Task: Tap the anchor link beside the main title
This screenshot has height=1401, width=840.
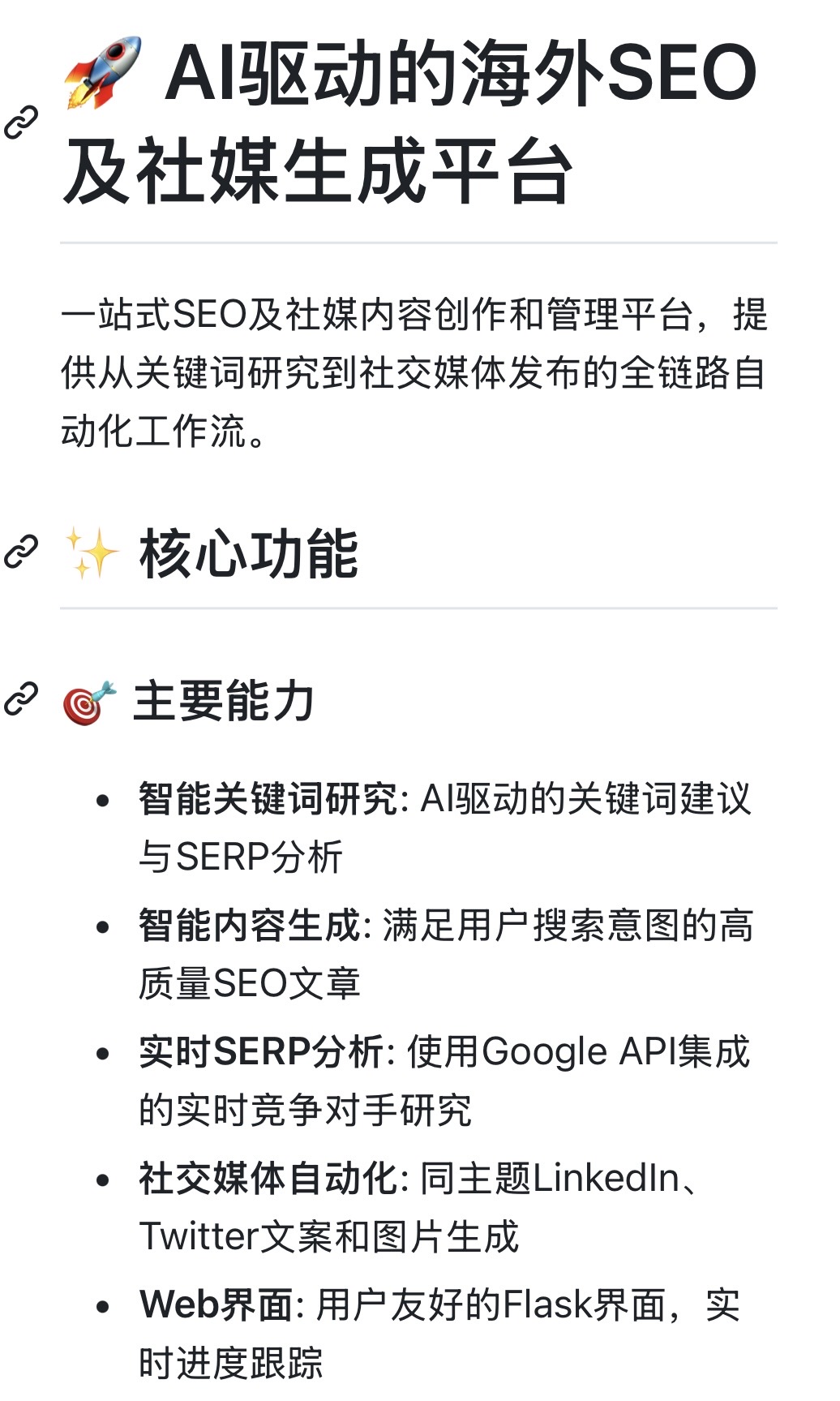Action: (22, 122)
